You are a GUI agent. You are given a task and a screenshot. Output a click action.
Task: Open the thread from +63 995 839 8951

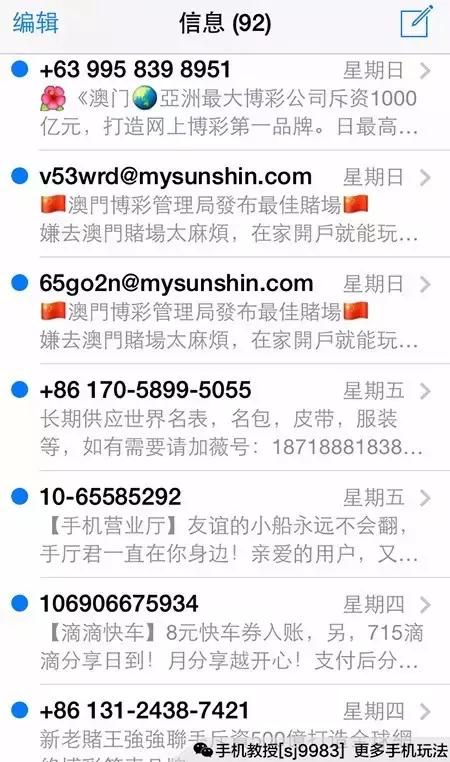pyautogui.click(x=225, y=98)
